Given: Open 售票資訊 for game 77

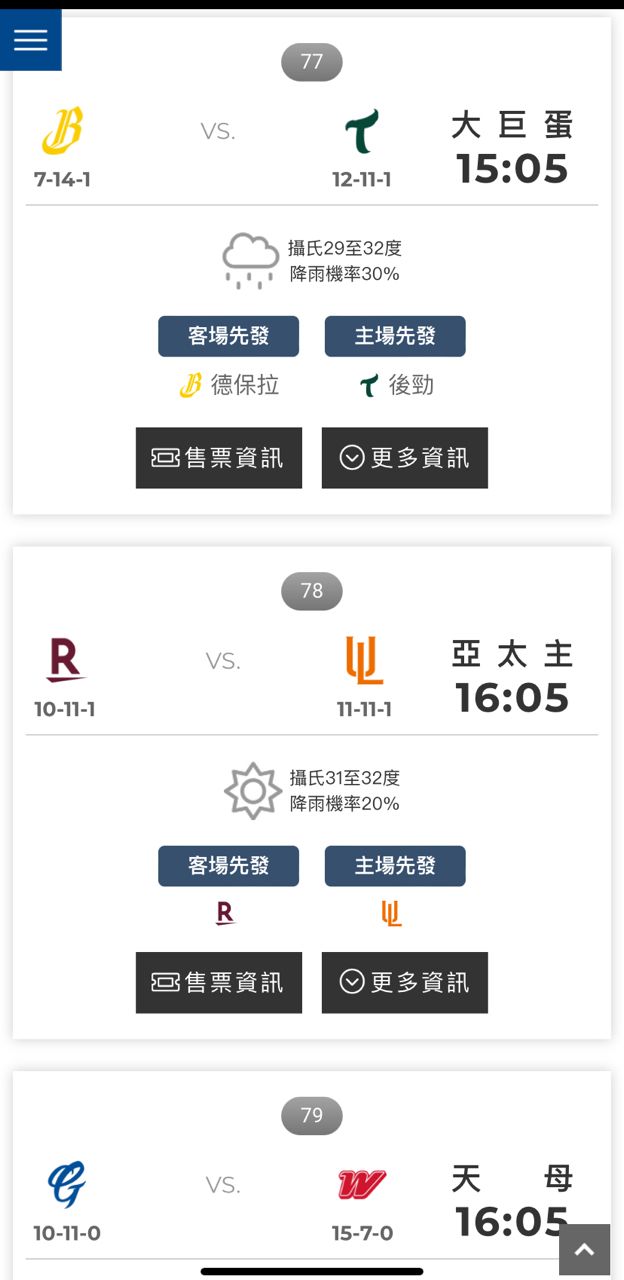Looking at the screenshot, I should [x=219, y=458].
